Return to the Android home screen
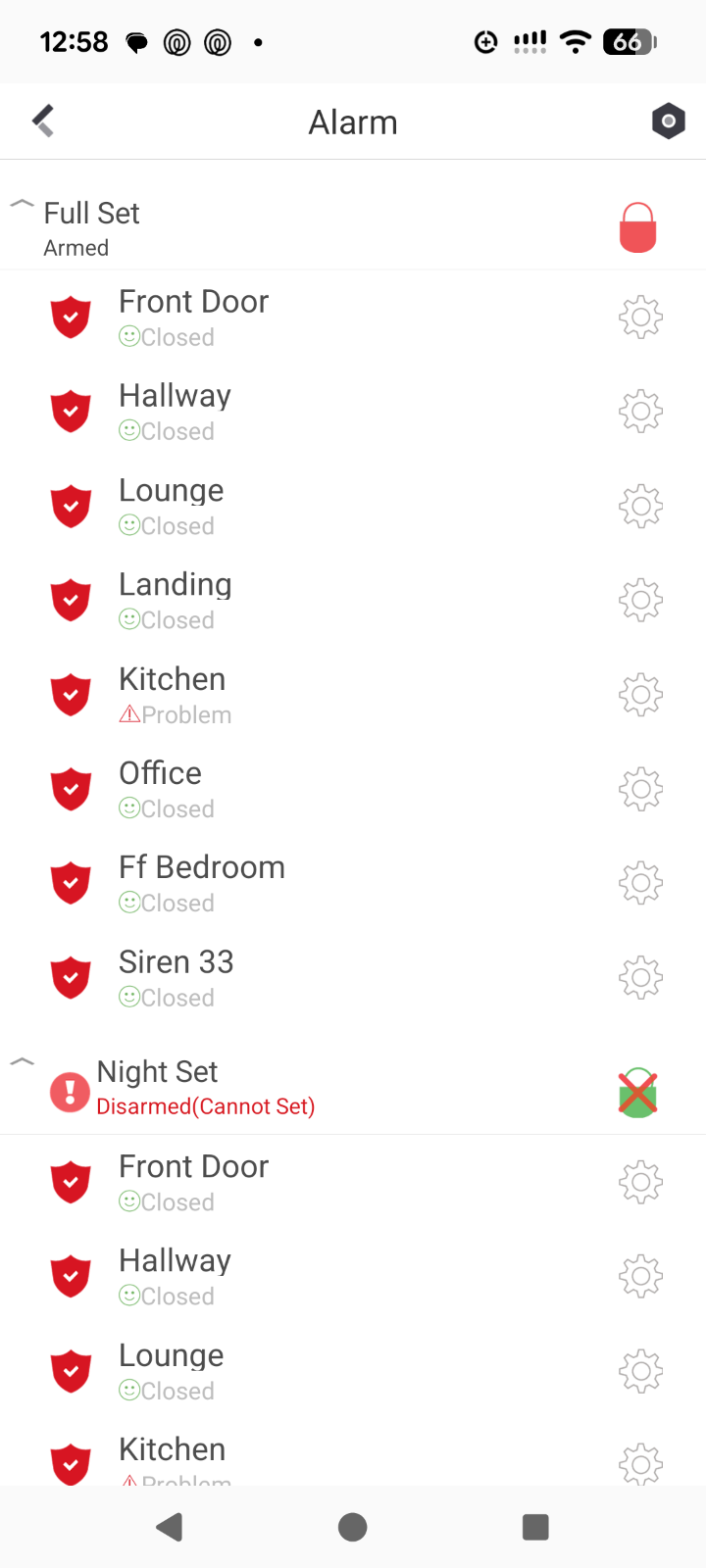Screen dimensions: 706x1568 click(352, 1527)
